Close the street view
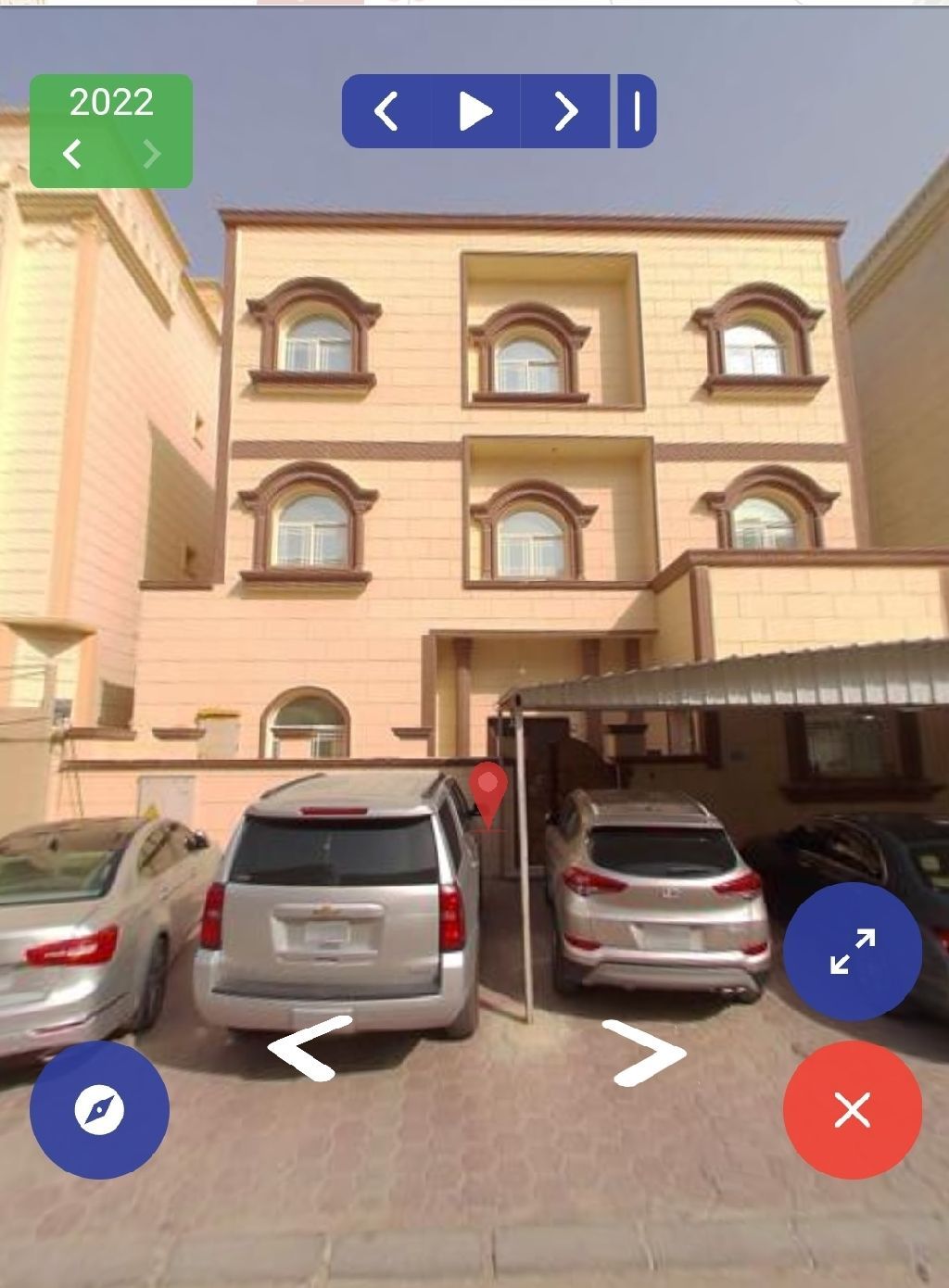 pos(852,1109)
